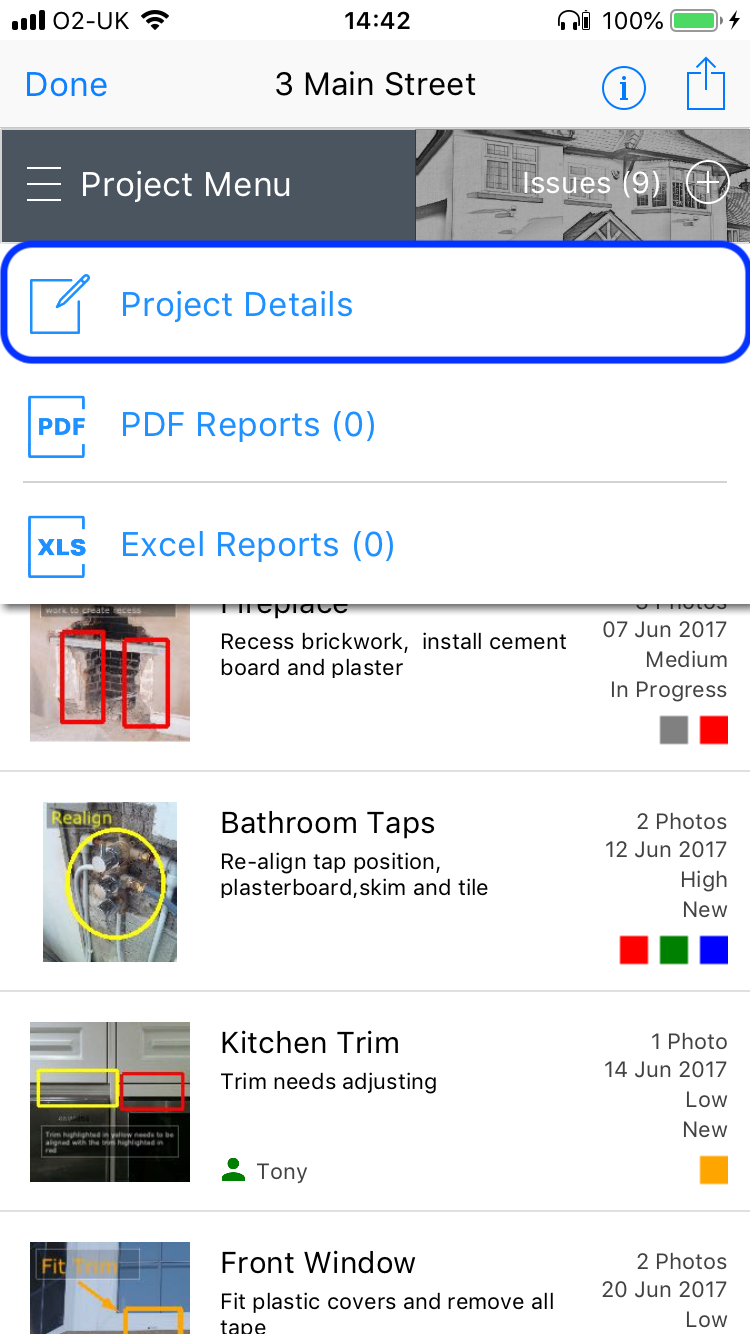750x1334 pixels.
Task: Add a new issue with plus icon
Action: 707,183
